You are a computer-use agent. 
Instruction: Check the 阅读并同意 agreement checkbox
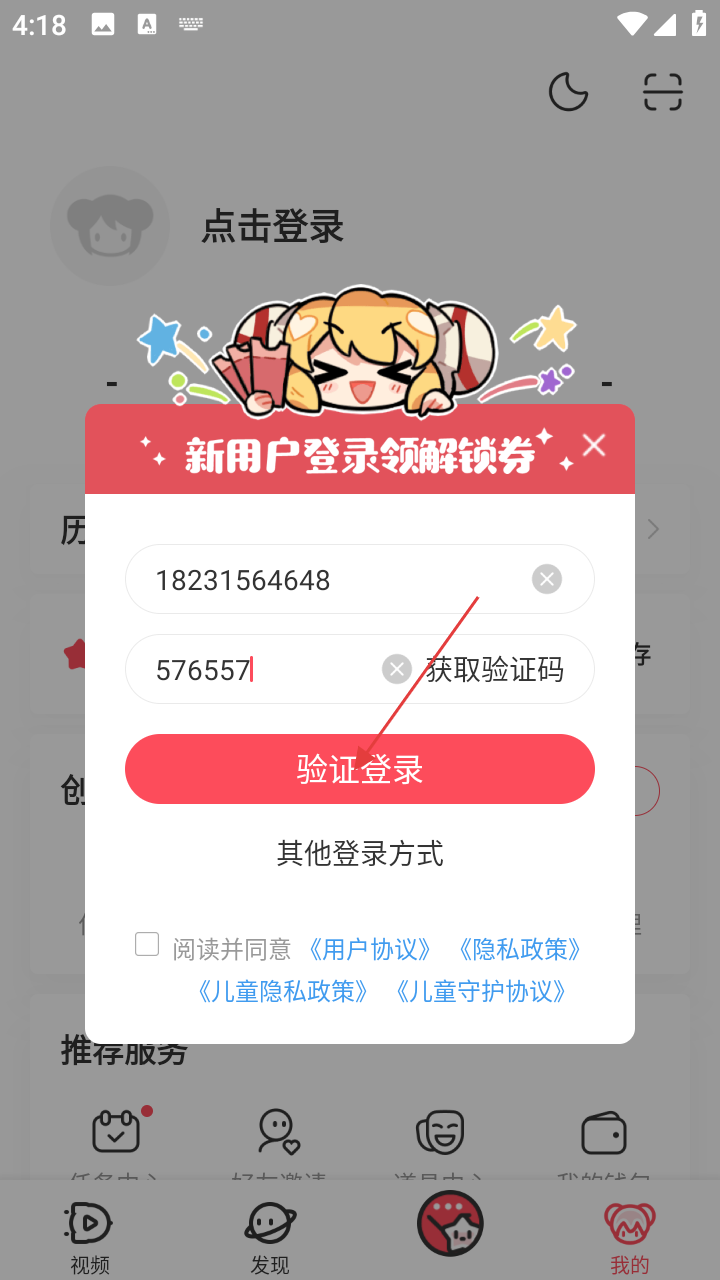[147, 944]
